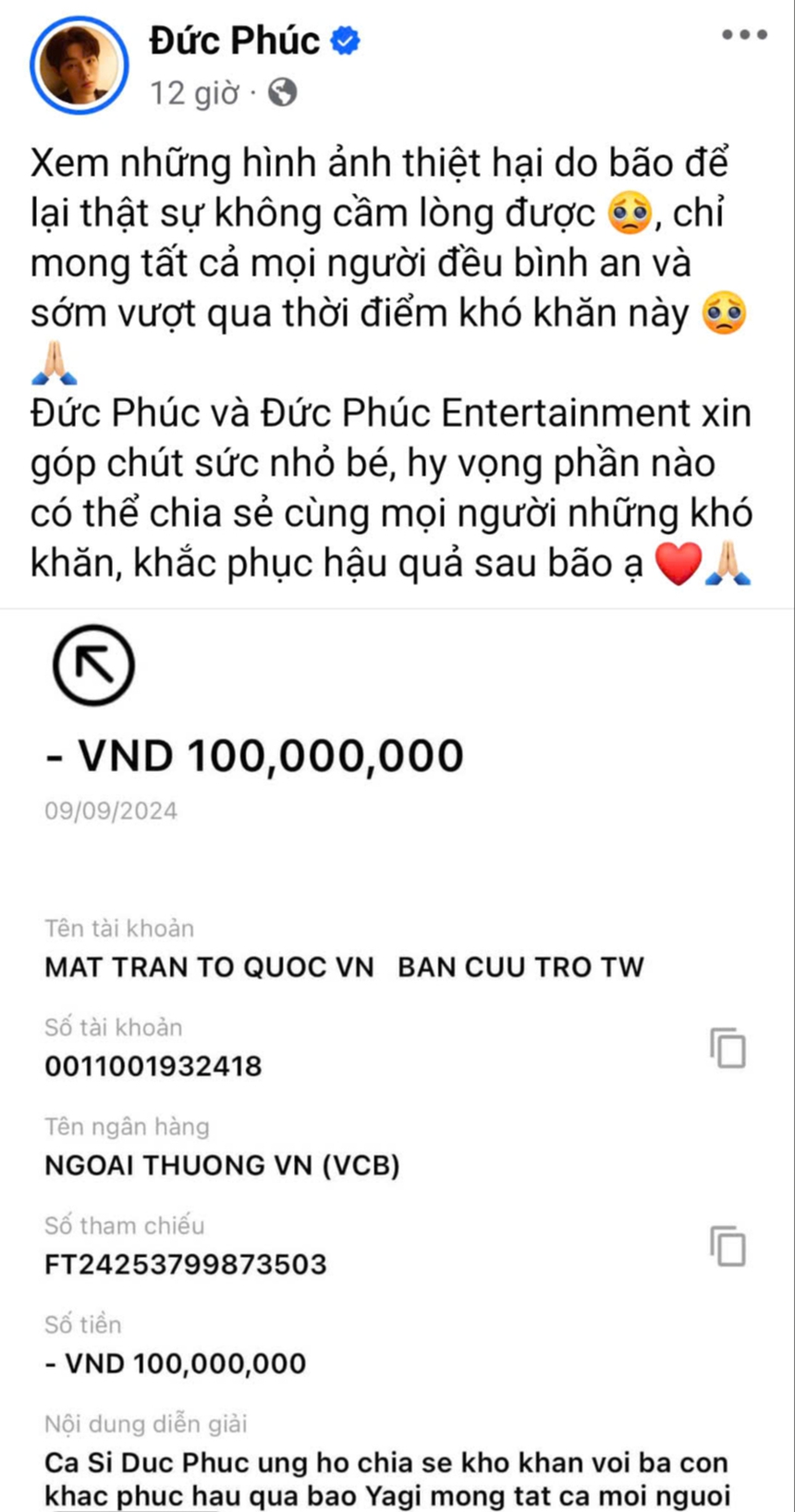Image resolution: width=795 pixels, height=1512 pixels.
Task: Click the blue verified badge next to Đức Phúc
Action: (343, 41)
